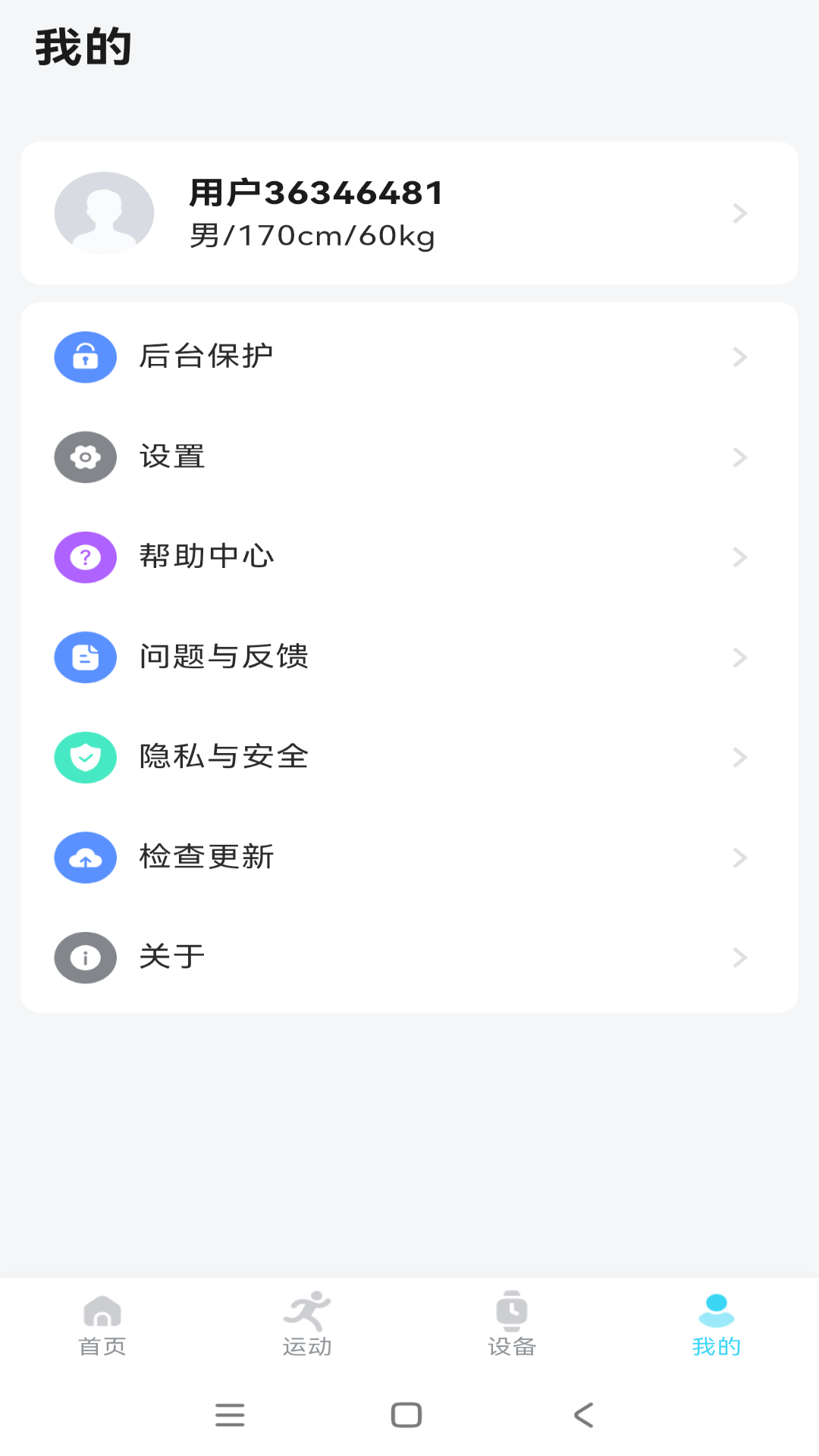Click the circular profile avatar image
Viewport: 819px width, 1456px height.
pyautogui.click(x=105, y=213)
